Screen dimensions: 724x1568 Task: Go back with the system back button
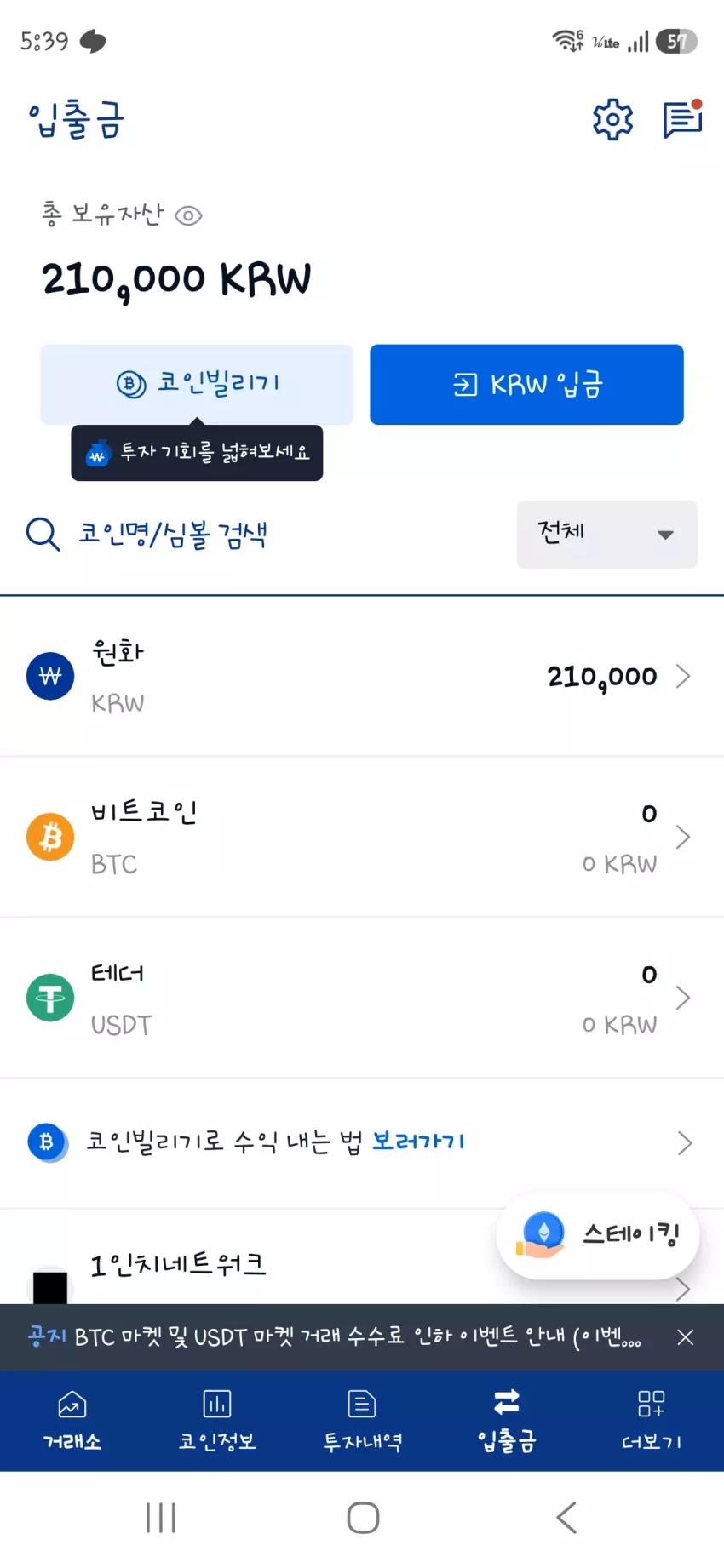pos(566,1517)
